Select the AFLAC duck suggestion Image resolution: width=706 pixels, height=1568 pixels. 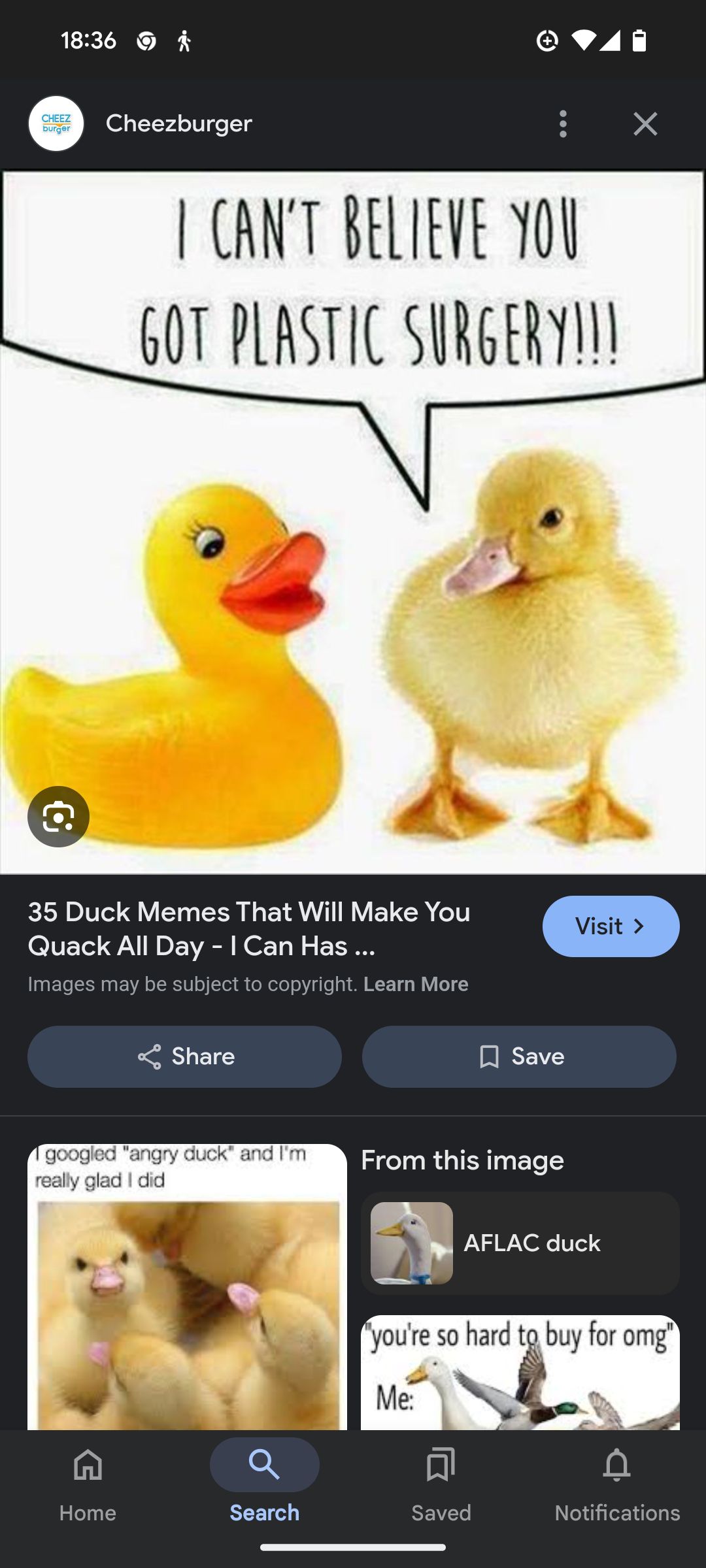[x=520, y=1243]
